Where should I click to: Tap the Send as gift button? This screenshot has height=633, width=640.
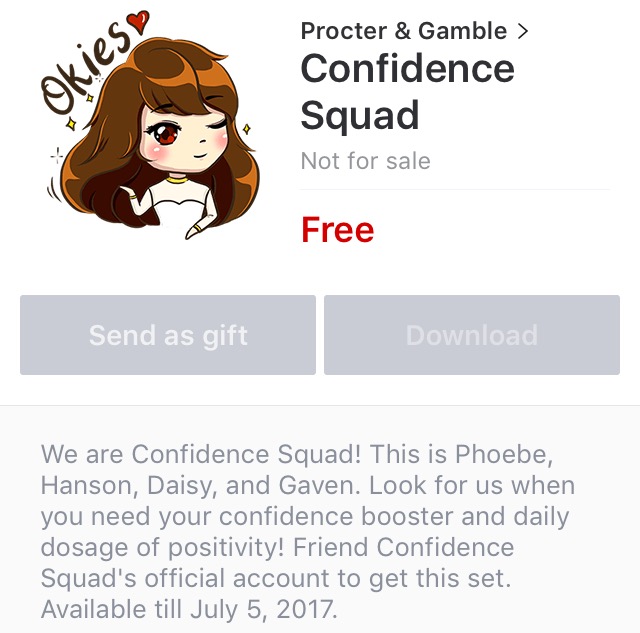click(168, 335)
